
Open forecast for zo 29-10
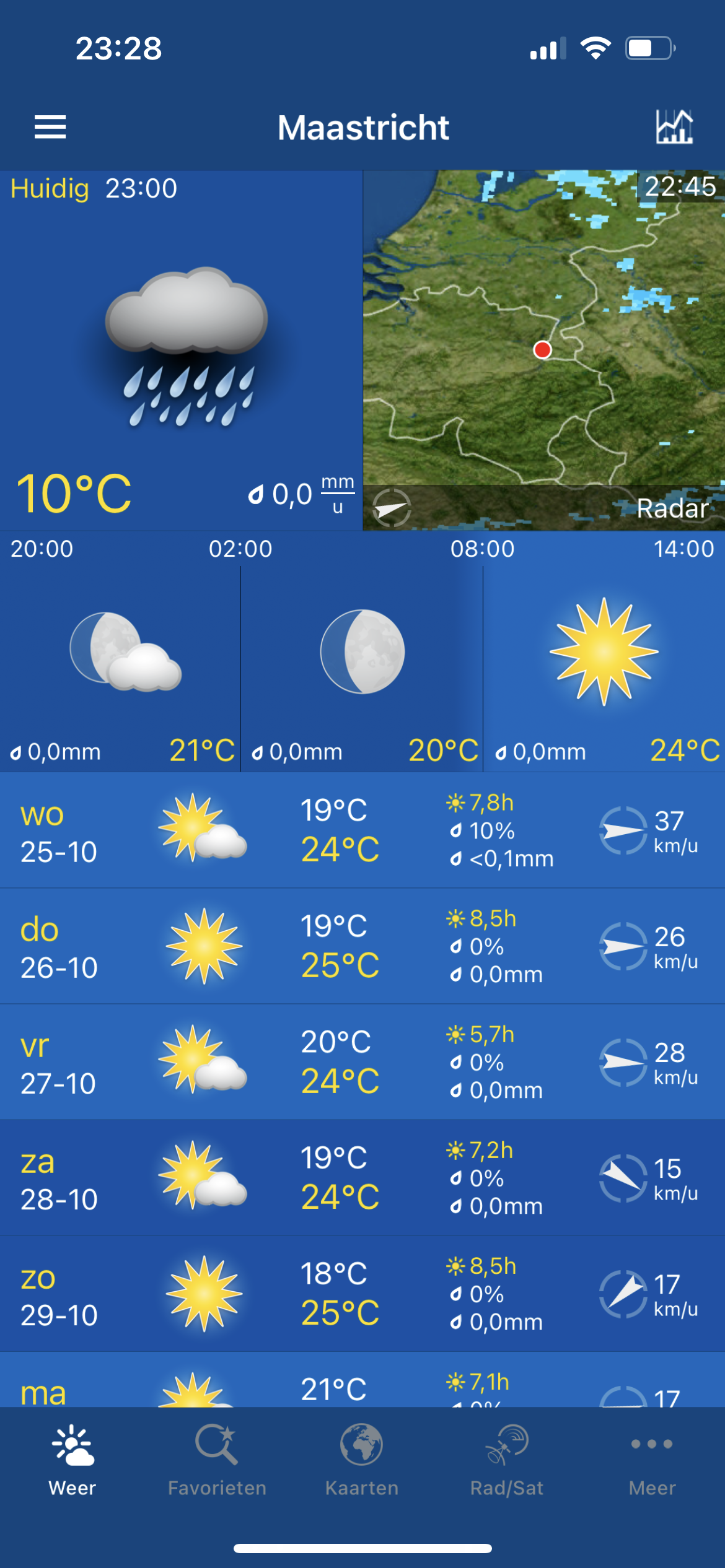(362, 1293)
